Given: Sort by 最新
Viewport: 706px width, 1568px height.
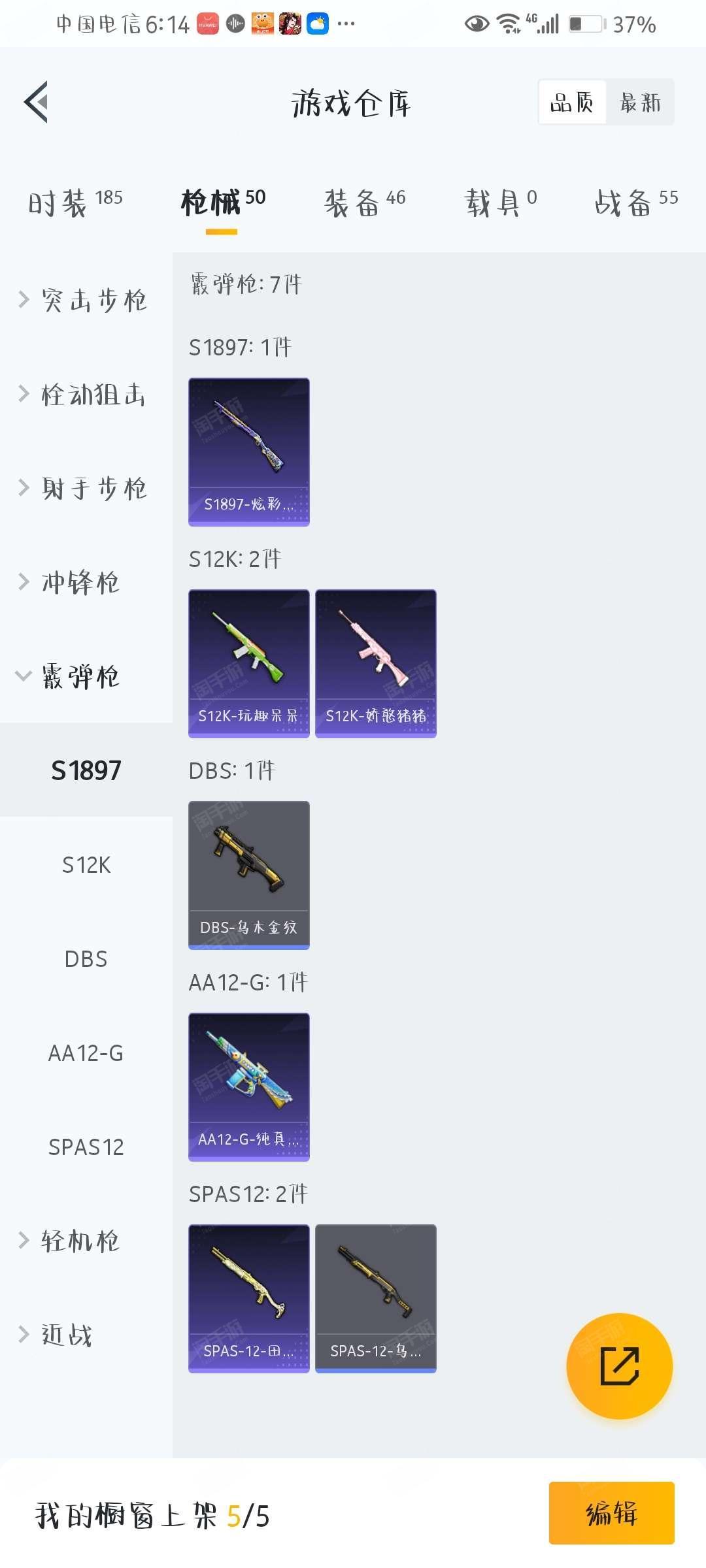Looking at the screenshot, I should [640, 103].
